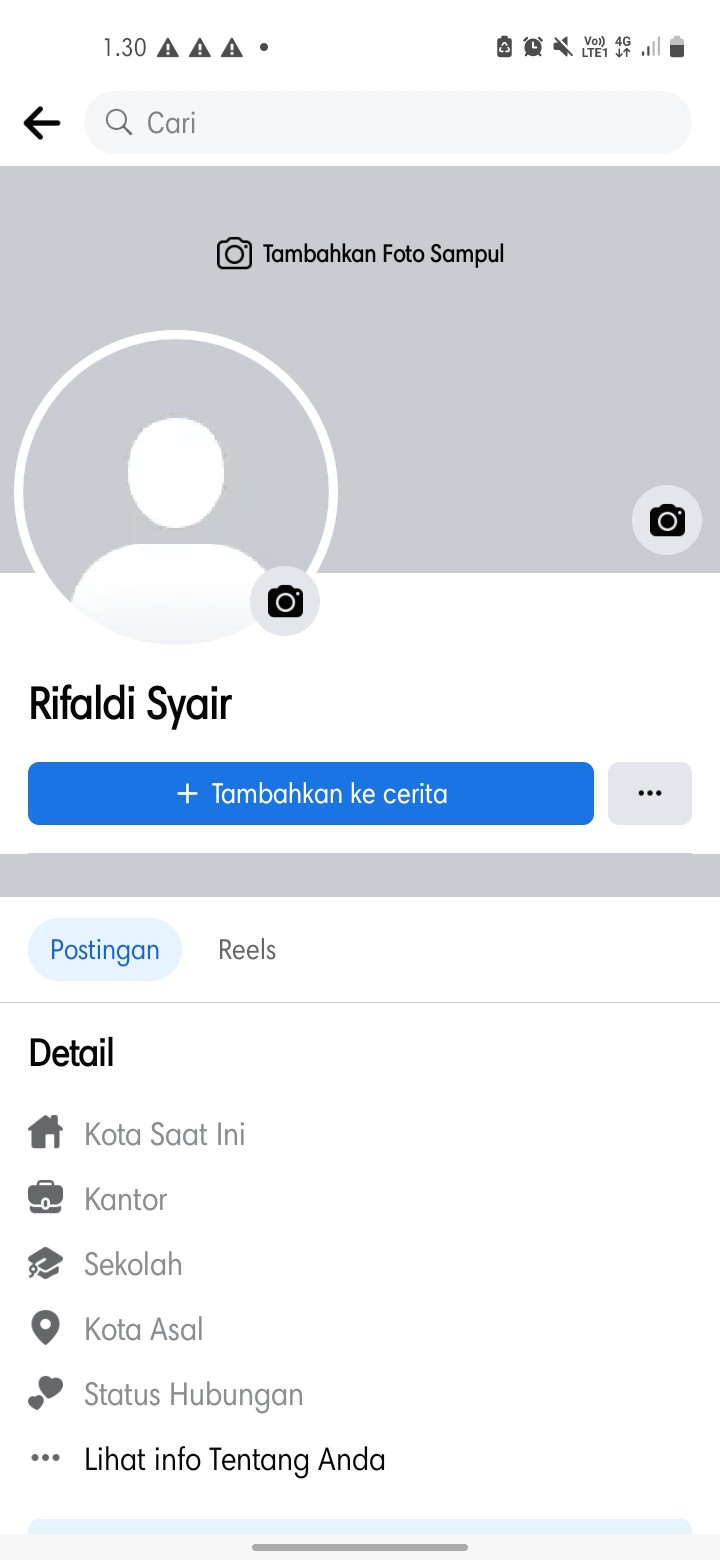The width and height of the screenshot is (720, 1560).
Task: Edit cover photo via camera icon
Action: point(667,520)
